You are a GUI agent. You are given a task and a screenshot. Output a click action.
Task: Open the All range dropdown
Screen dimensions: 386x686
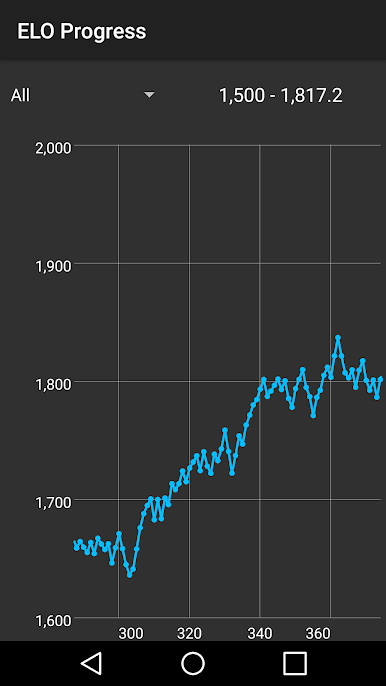click(83, 95)
